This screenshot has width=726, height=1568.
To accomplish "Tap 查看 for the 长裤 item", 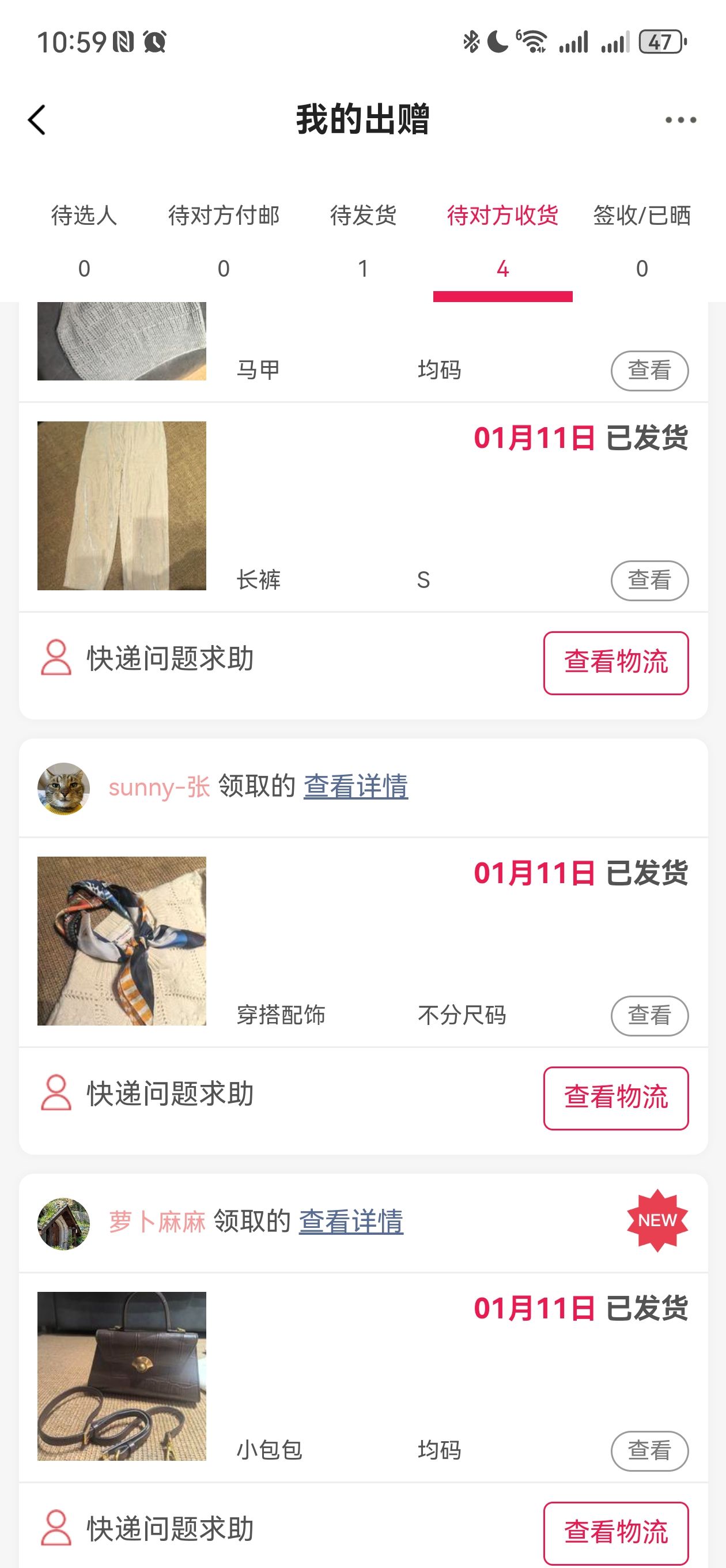I will pos(649,580).
